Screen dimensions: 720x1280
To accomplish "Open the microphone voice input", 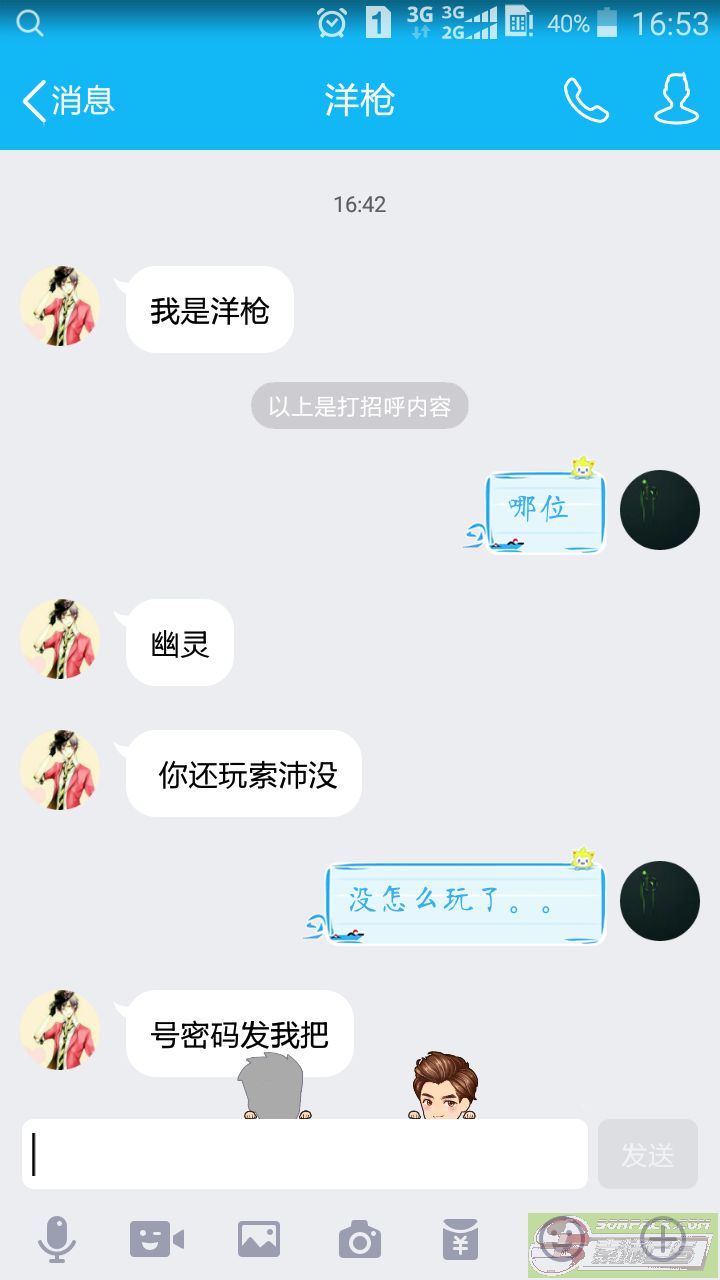I will pyautogui.click(x=57, y=1241).
